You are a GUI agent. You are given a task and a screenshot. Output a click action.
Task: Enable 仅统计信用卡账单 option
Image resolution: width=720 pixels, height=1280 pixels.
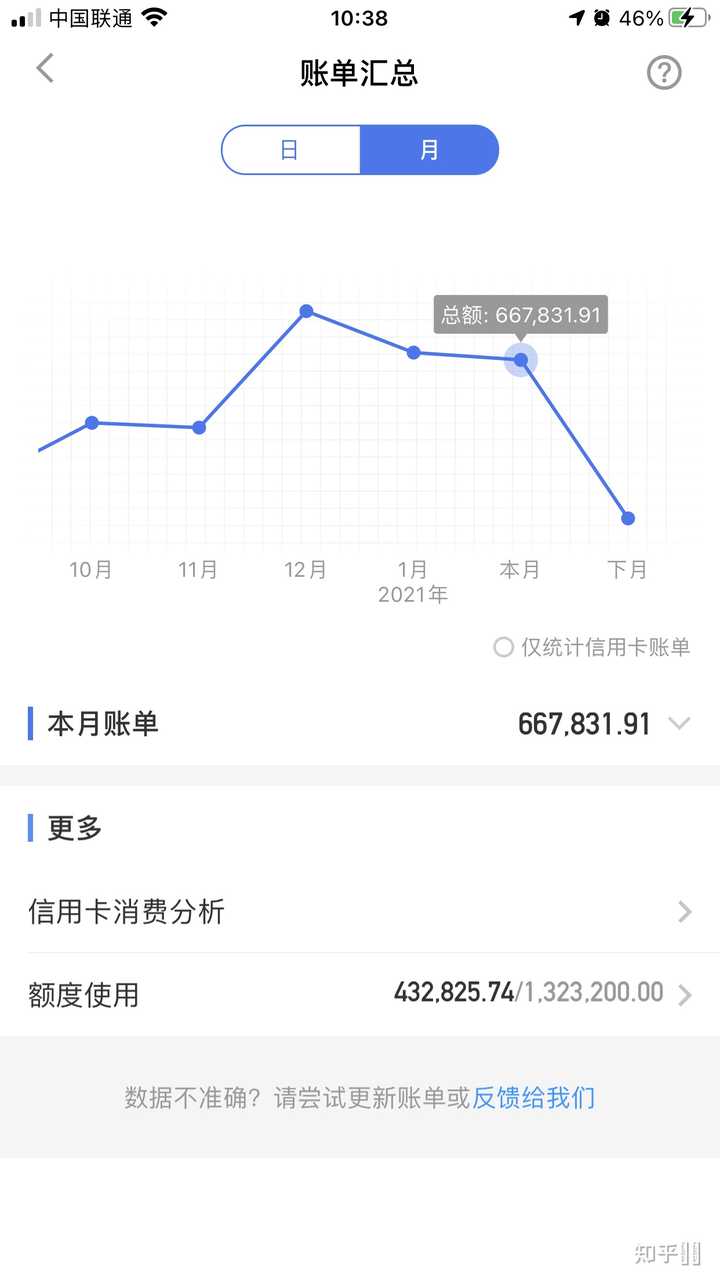coord(504,647)
